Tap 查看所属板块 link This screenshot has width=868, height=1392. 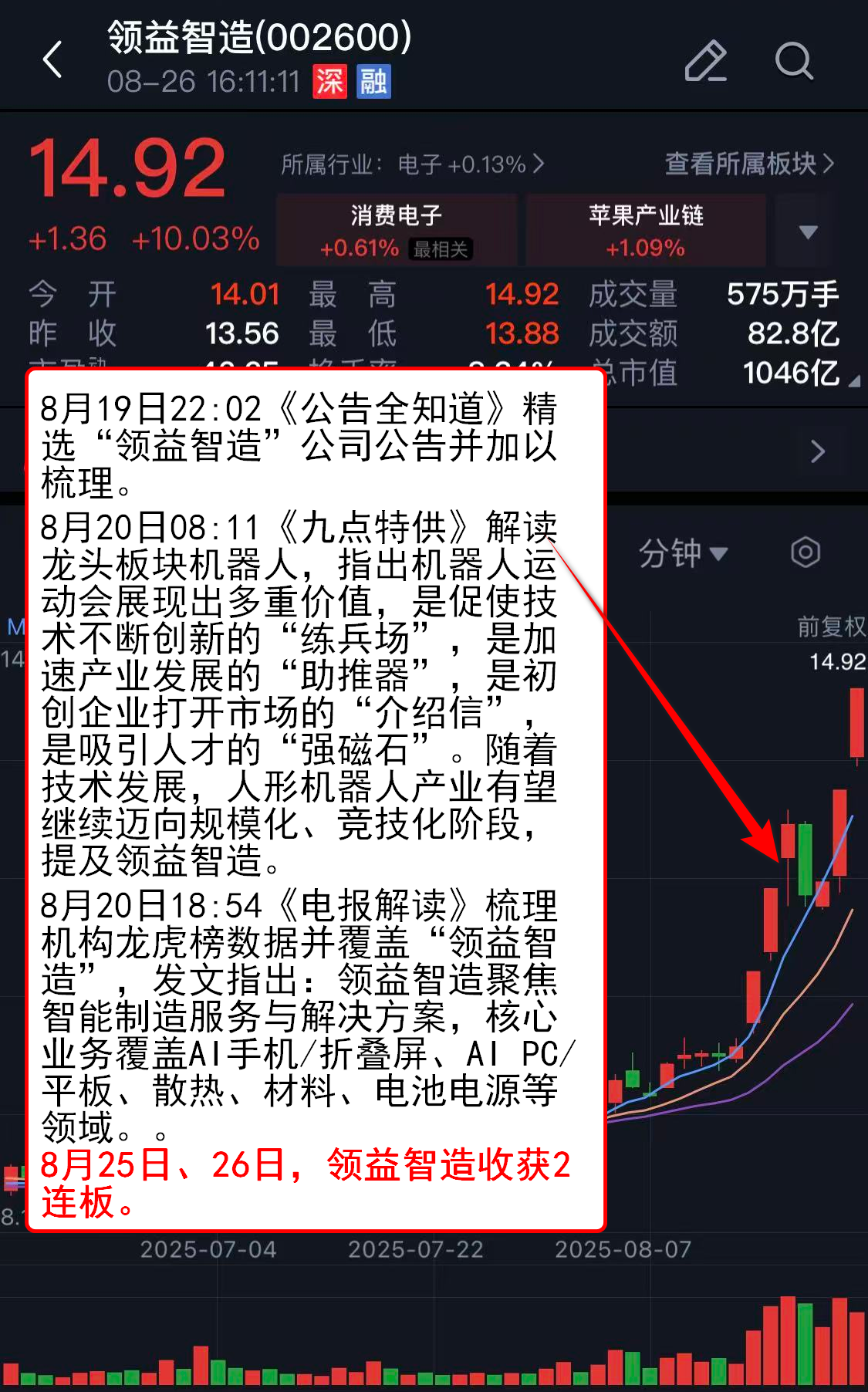tap(748, 164)
